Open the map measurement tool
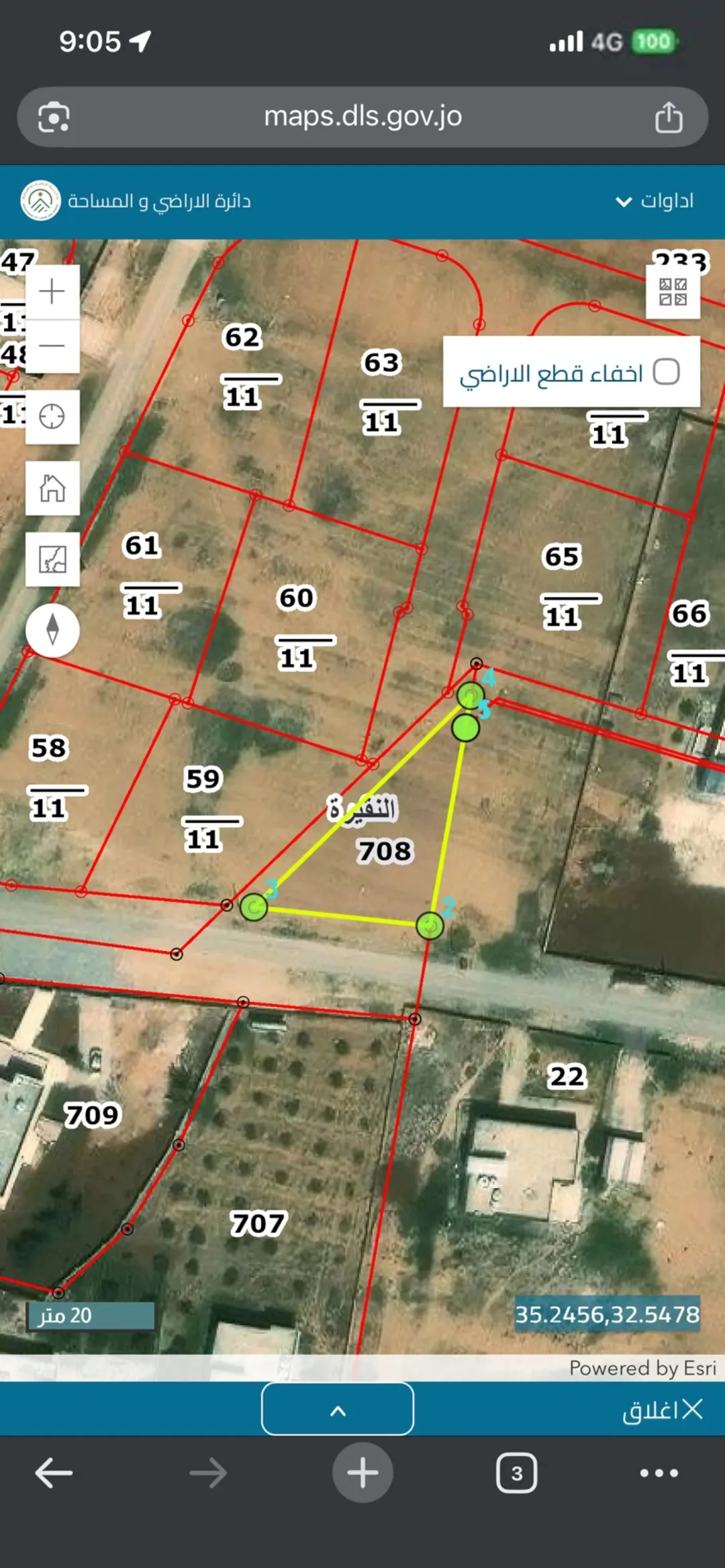The width and height of the screenshot is (725, 1568). [x=52, y=559]
